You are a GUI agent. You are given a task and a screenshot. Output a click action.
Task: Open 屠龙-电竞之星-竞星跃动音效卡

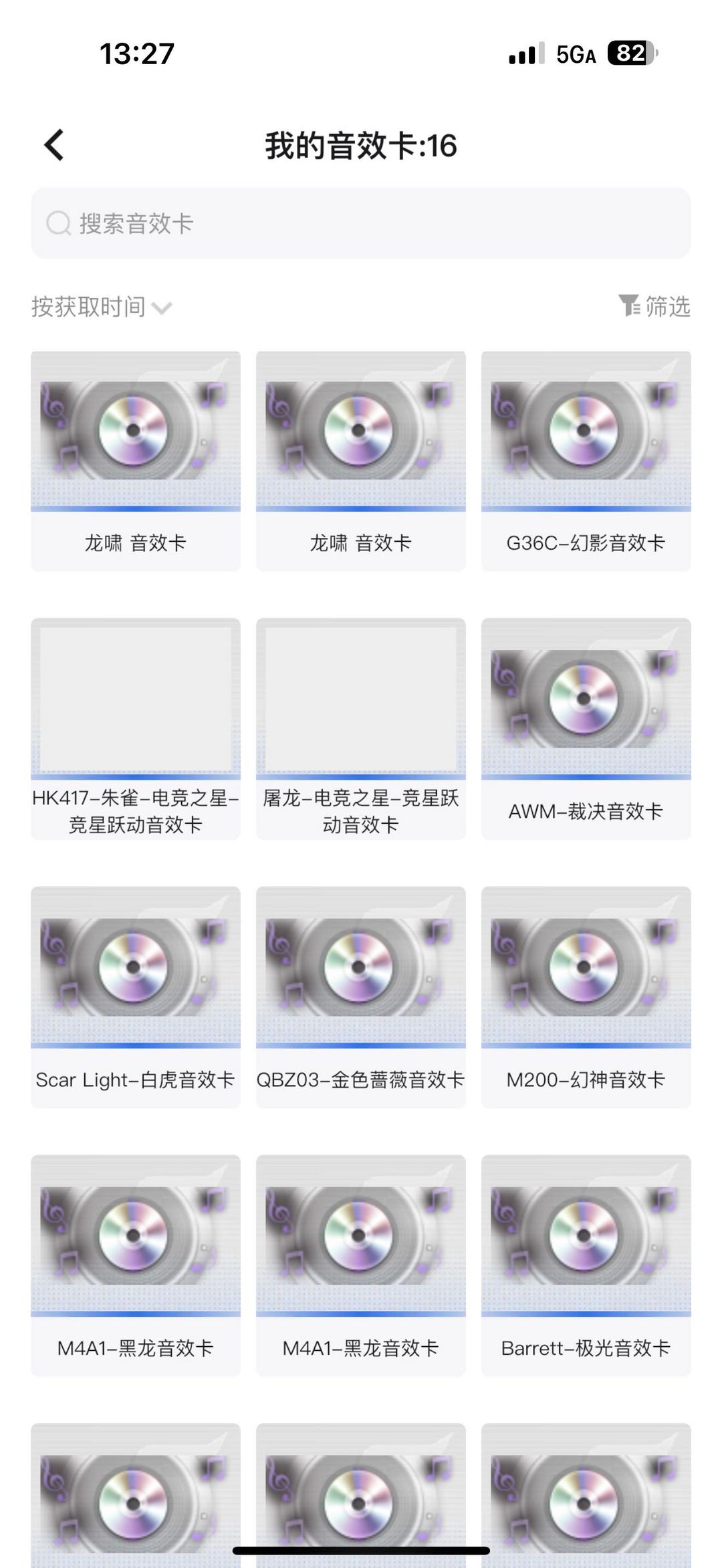[x=360, y=728]
